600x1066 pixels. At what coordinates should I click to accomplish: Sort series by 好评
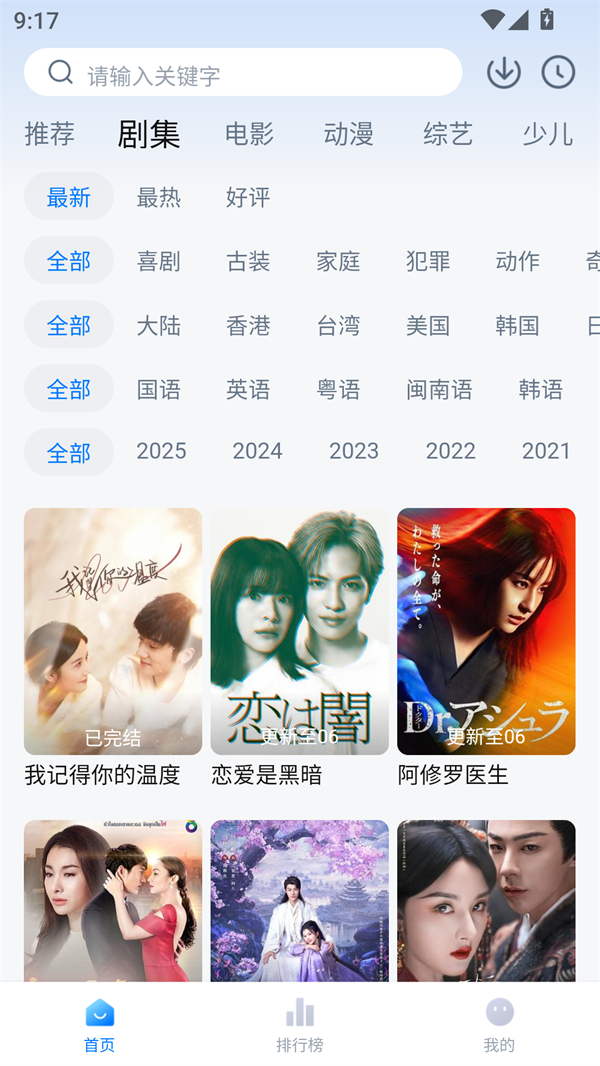pos(248,197)
